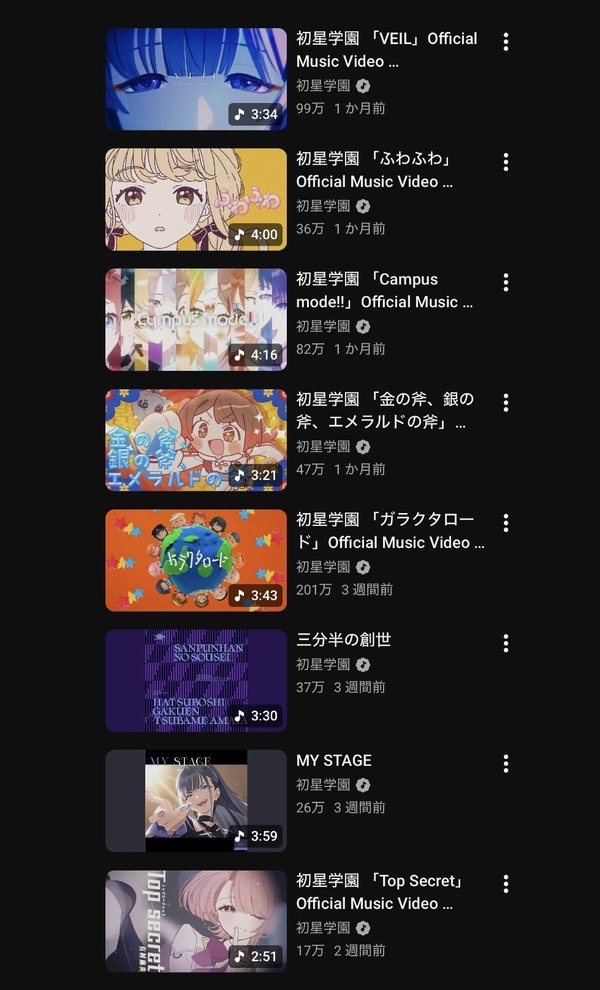
Task: Open the overflow menu for 三分半の創世
Action: click(x=506, y=643)
